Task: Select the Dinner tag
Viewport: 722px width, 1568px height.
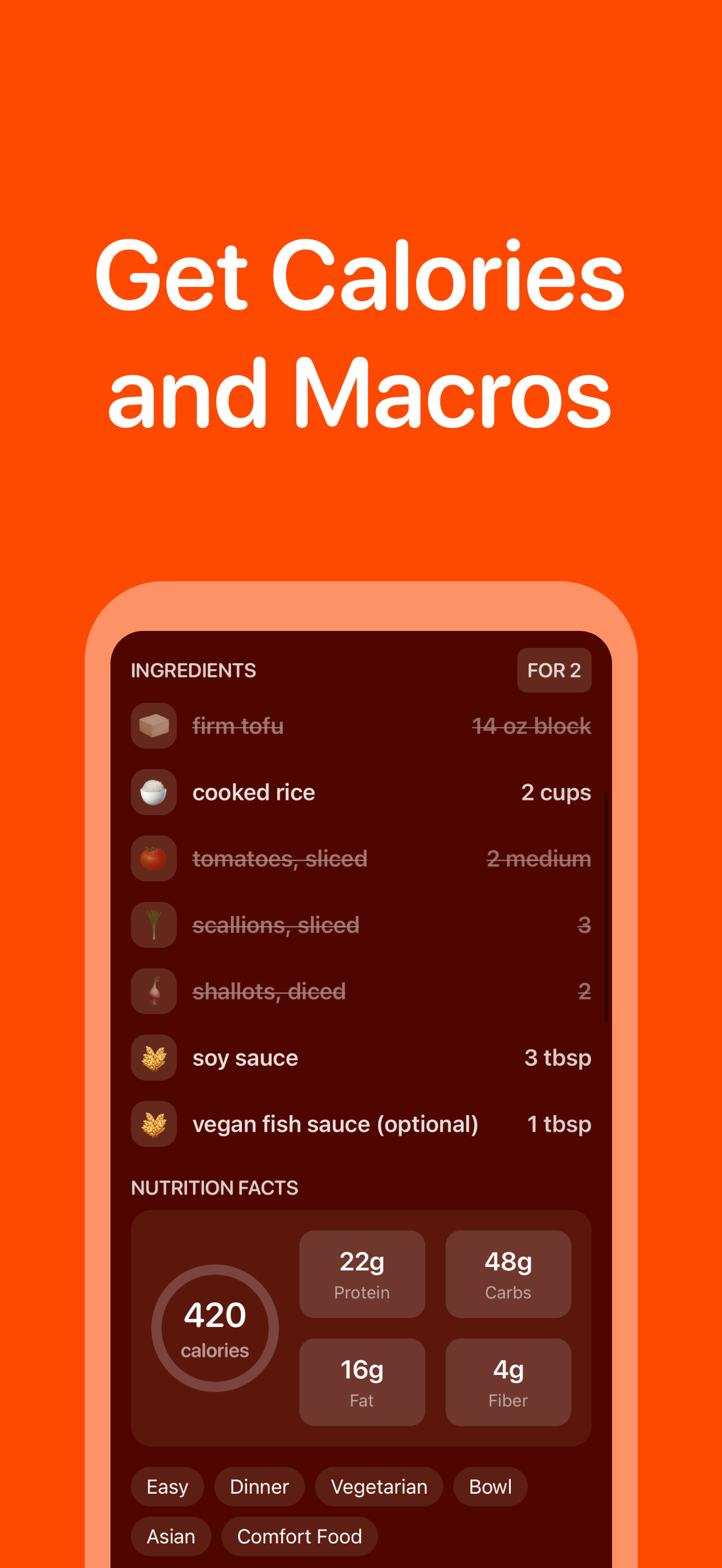Action: tap(259, 1487)
